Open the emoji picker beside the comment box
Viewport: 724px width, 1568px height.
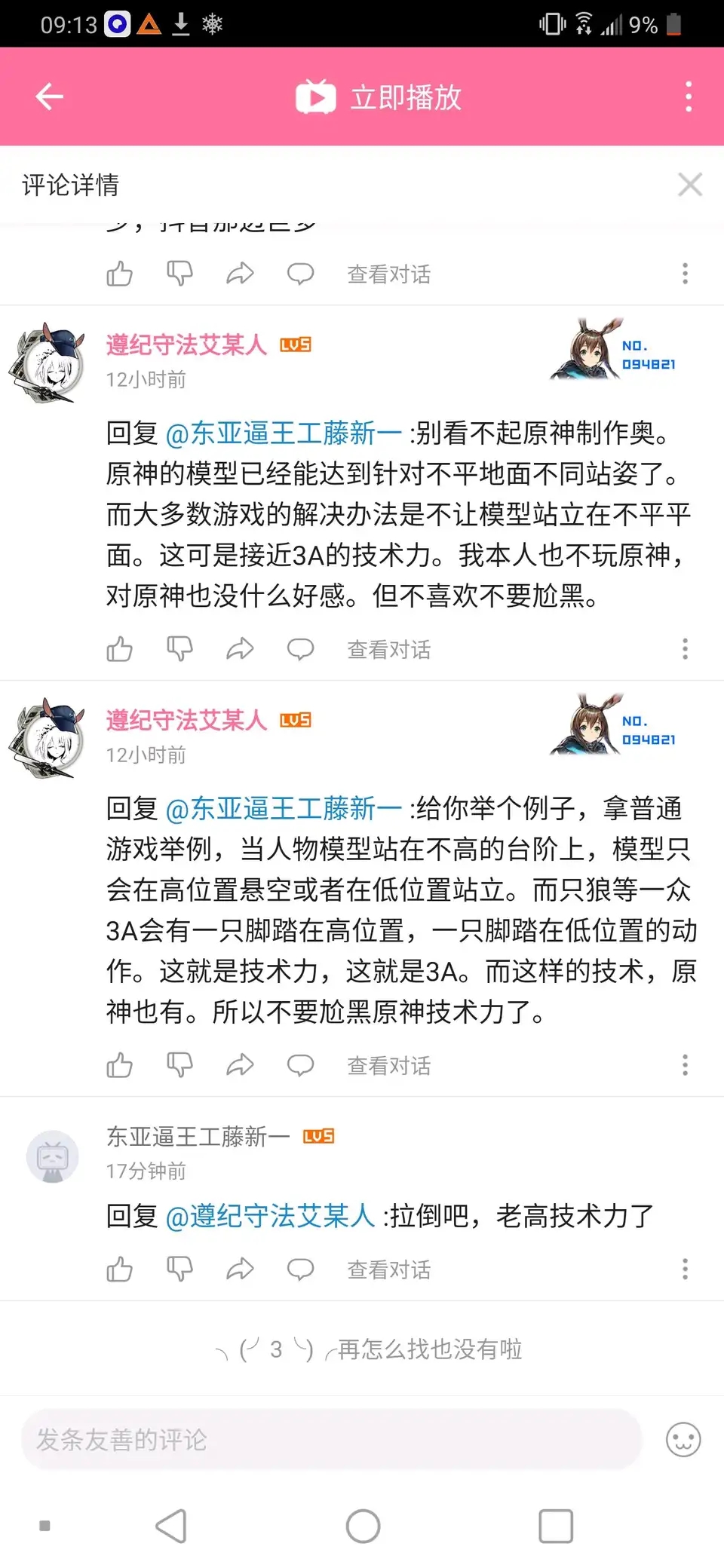coord(683,1440)
